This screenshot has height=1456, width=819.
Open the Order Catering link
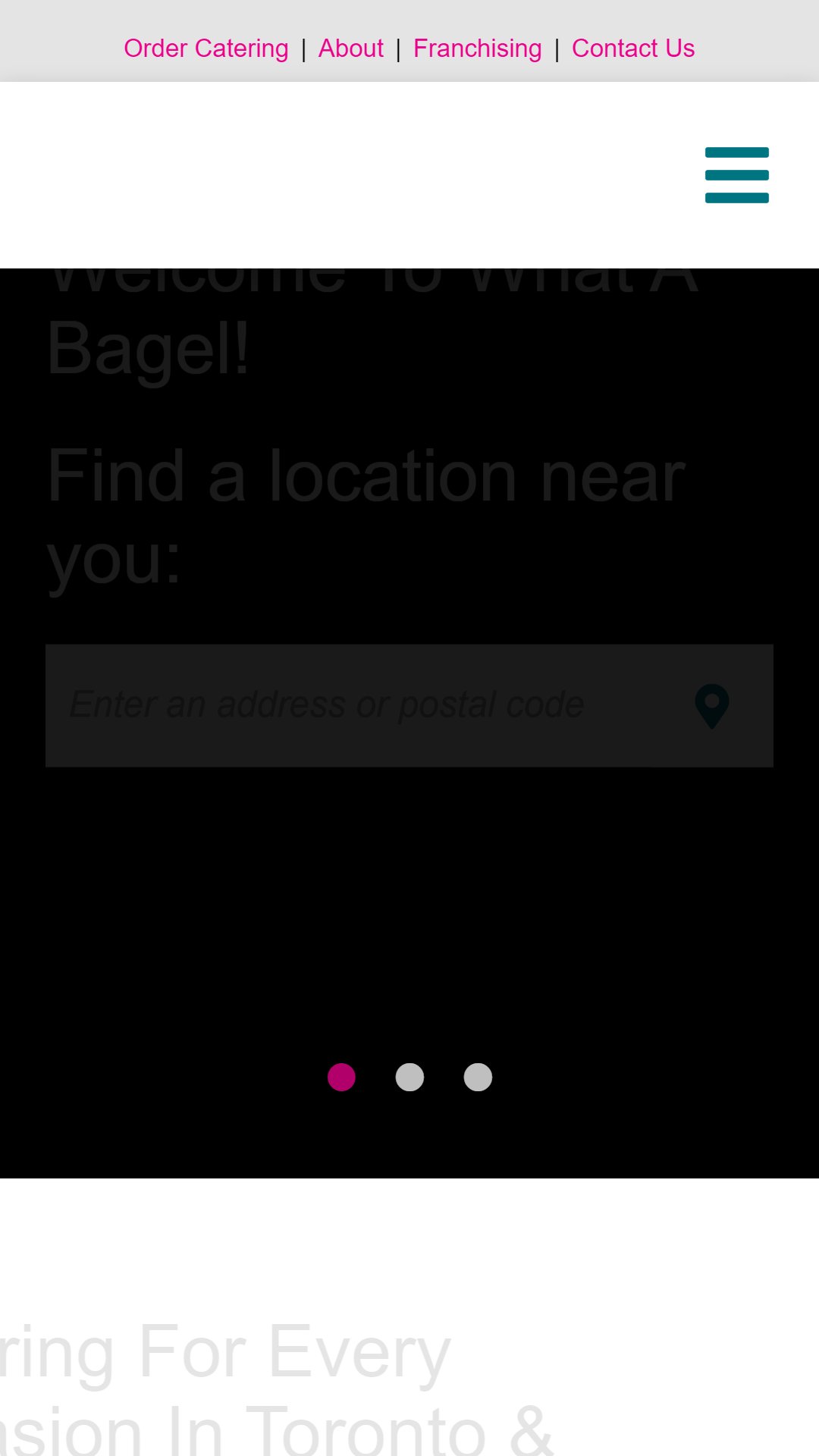(x=206, y=49)
